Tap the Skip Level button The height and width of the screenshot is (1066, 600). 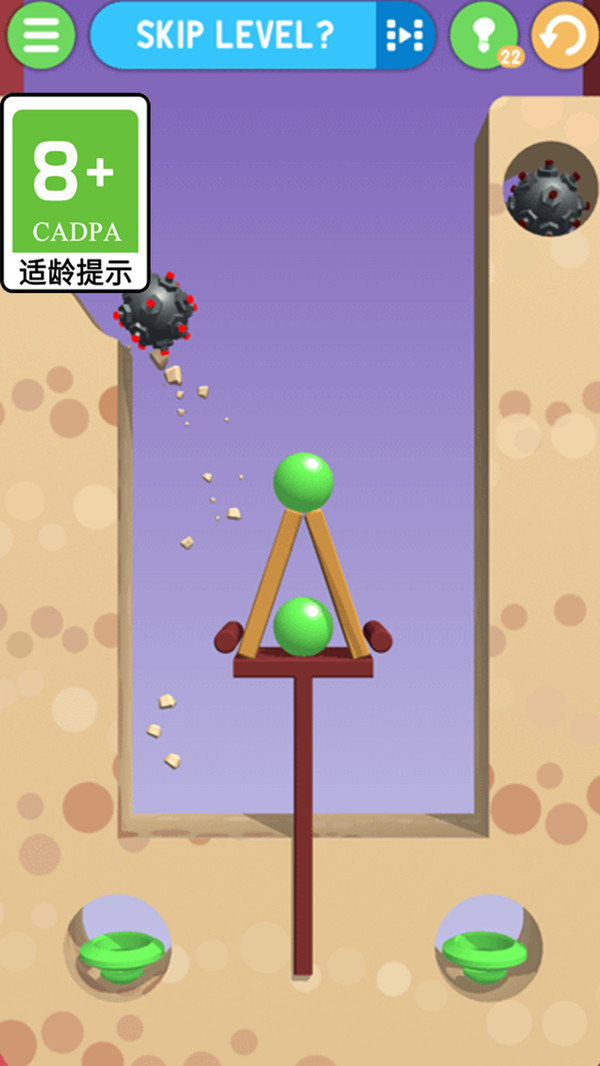click(262, 36)
